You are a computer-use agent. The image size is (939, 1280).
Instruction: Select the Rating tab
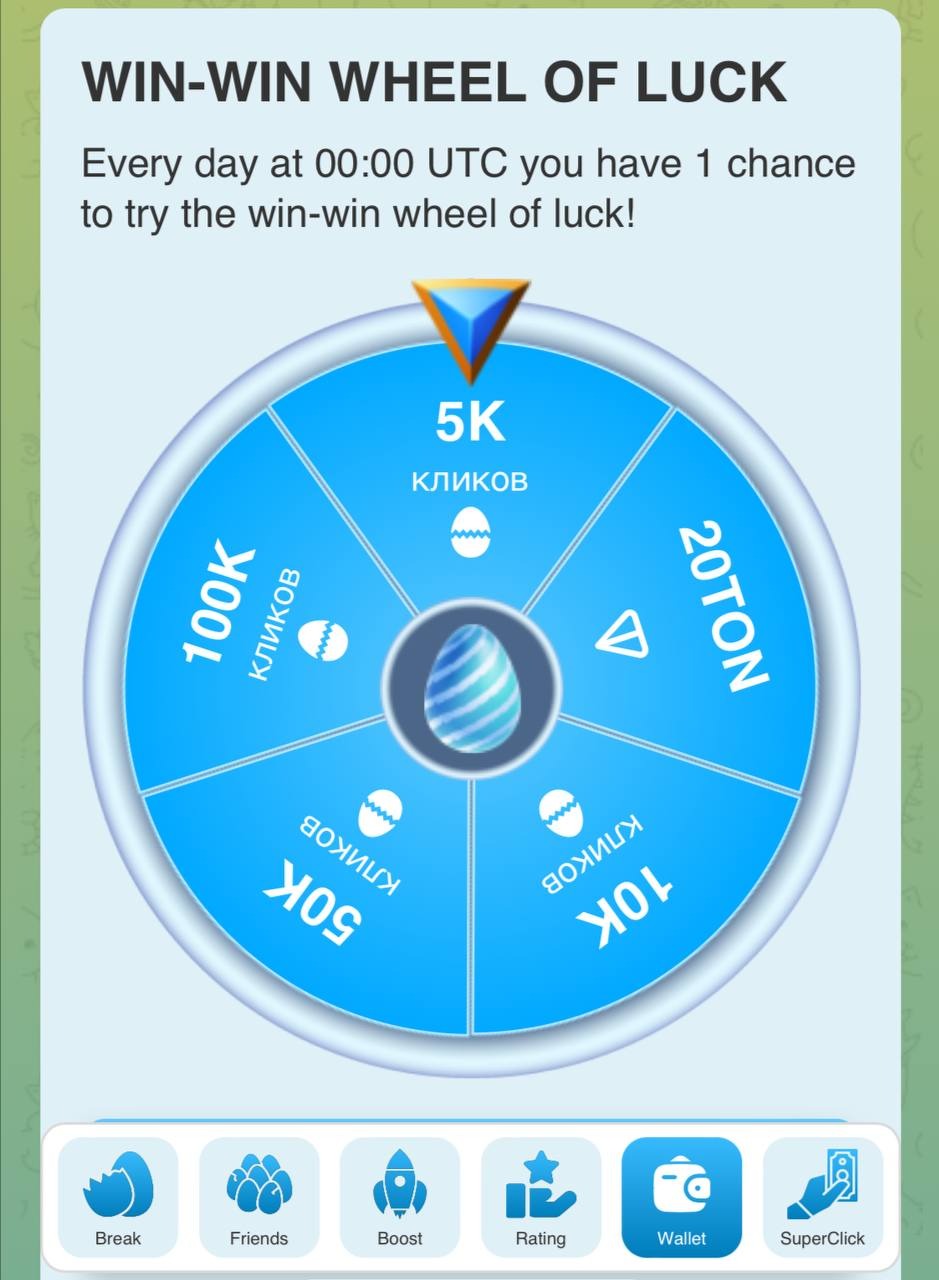(541, 1197)
